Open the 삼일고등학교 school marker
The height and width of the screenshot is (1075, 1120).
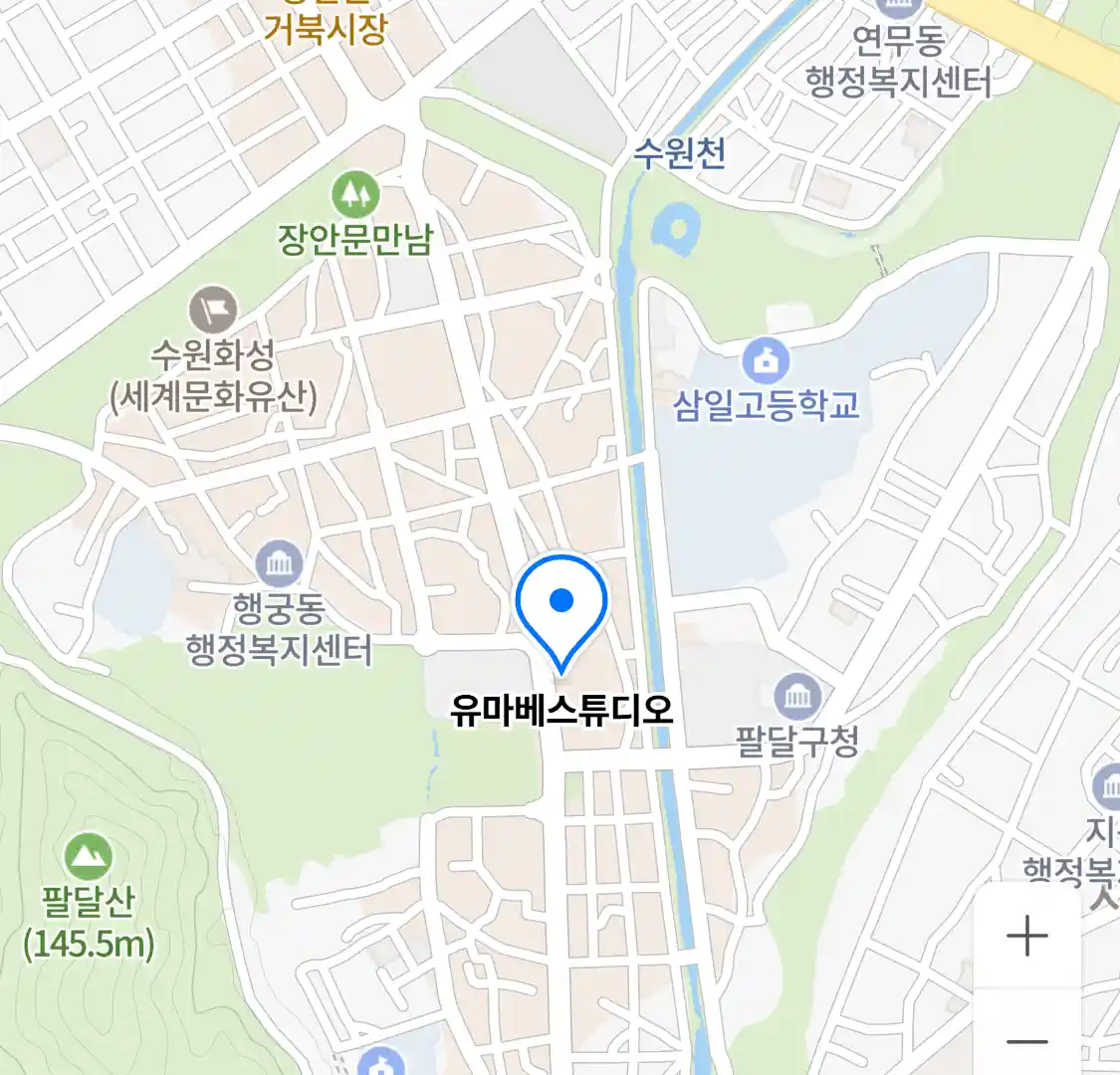tap(766, 361)
